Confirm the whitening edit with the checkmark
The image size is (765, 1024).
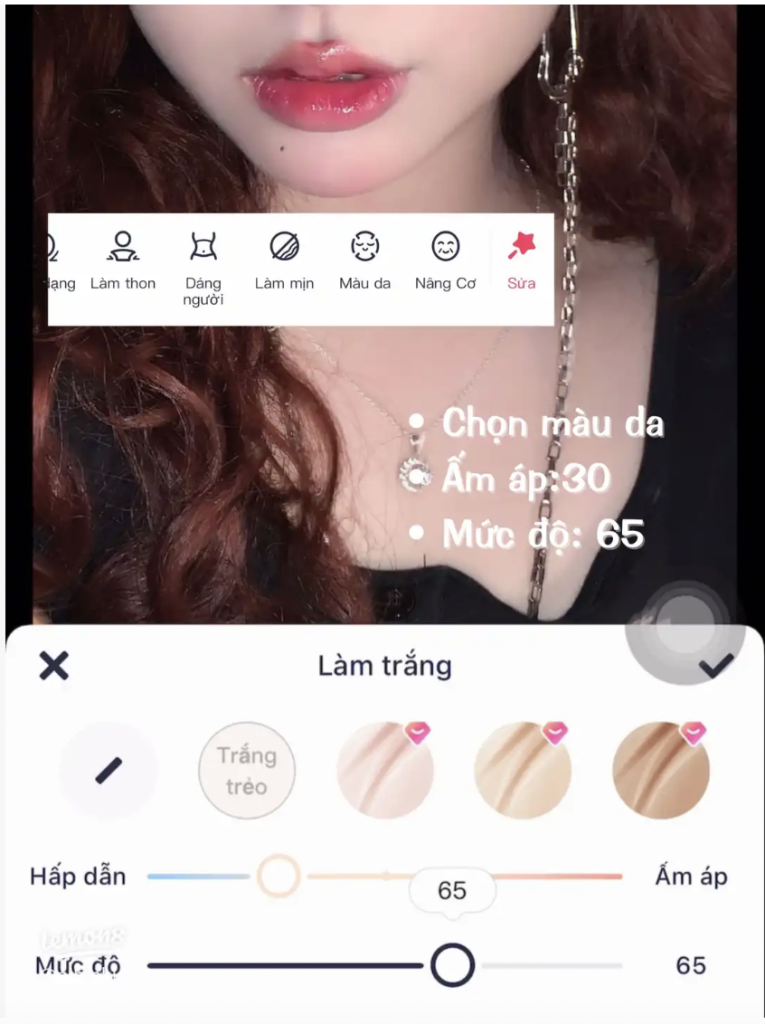[x=716, y=665]
